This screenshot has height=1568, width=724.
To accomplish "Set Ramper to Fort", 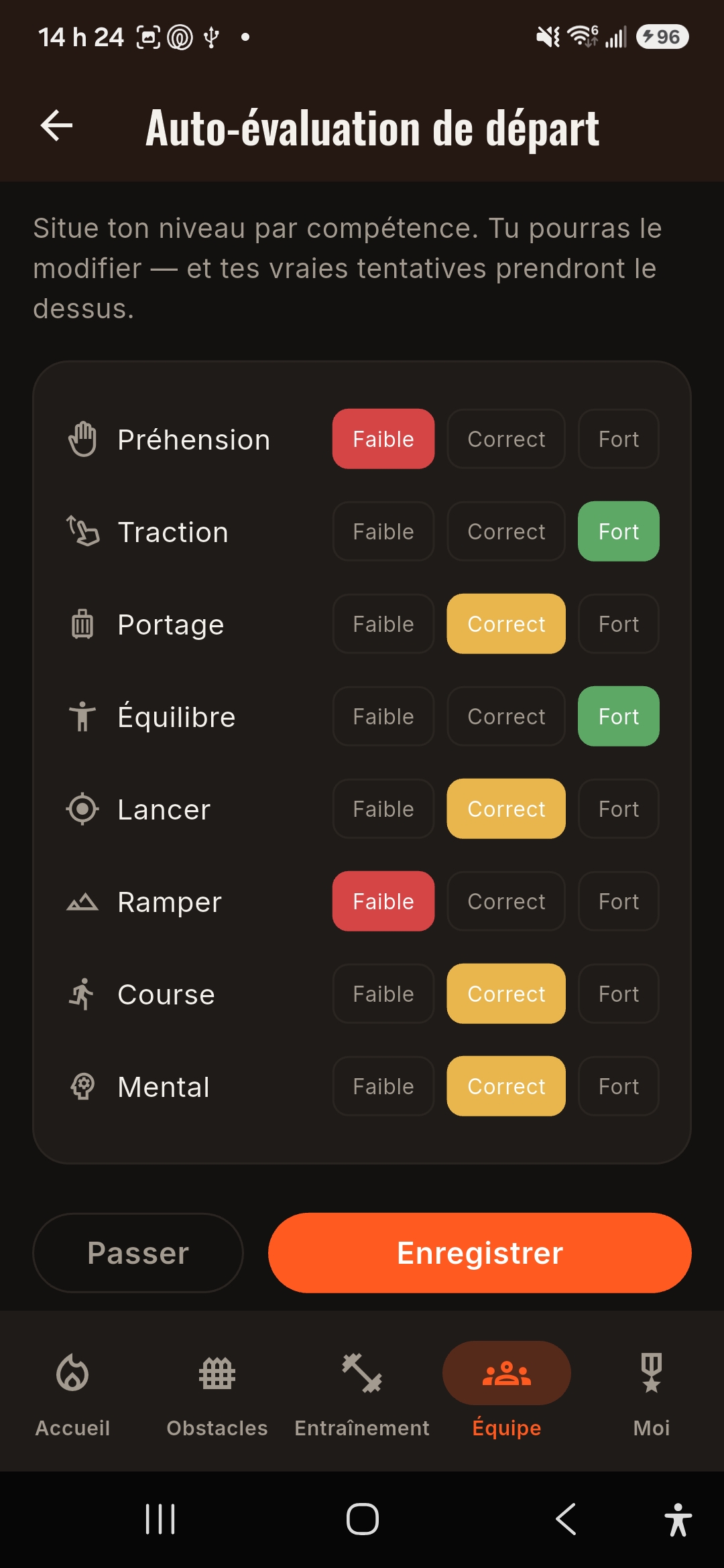I will 619,901.
